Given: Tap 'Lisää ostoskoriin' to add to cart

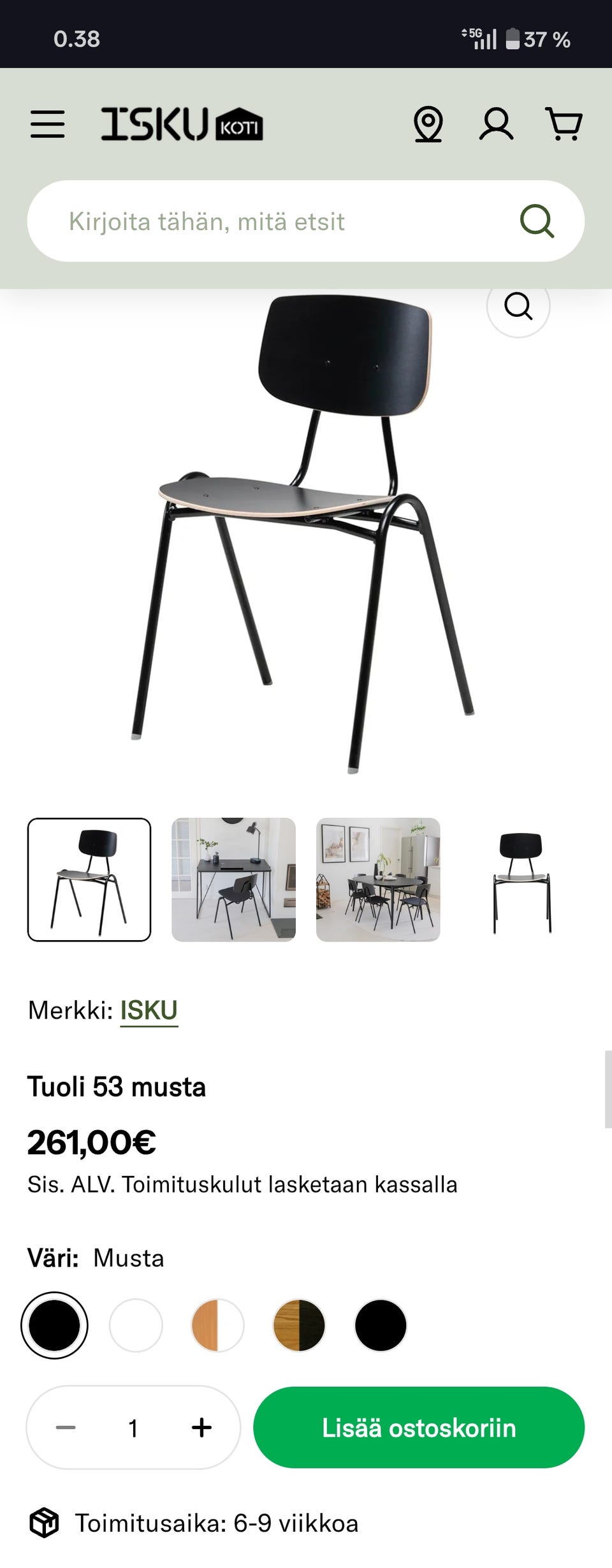Looking at the screenshot, I should coord(419,1428).
